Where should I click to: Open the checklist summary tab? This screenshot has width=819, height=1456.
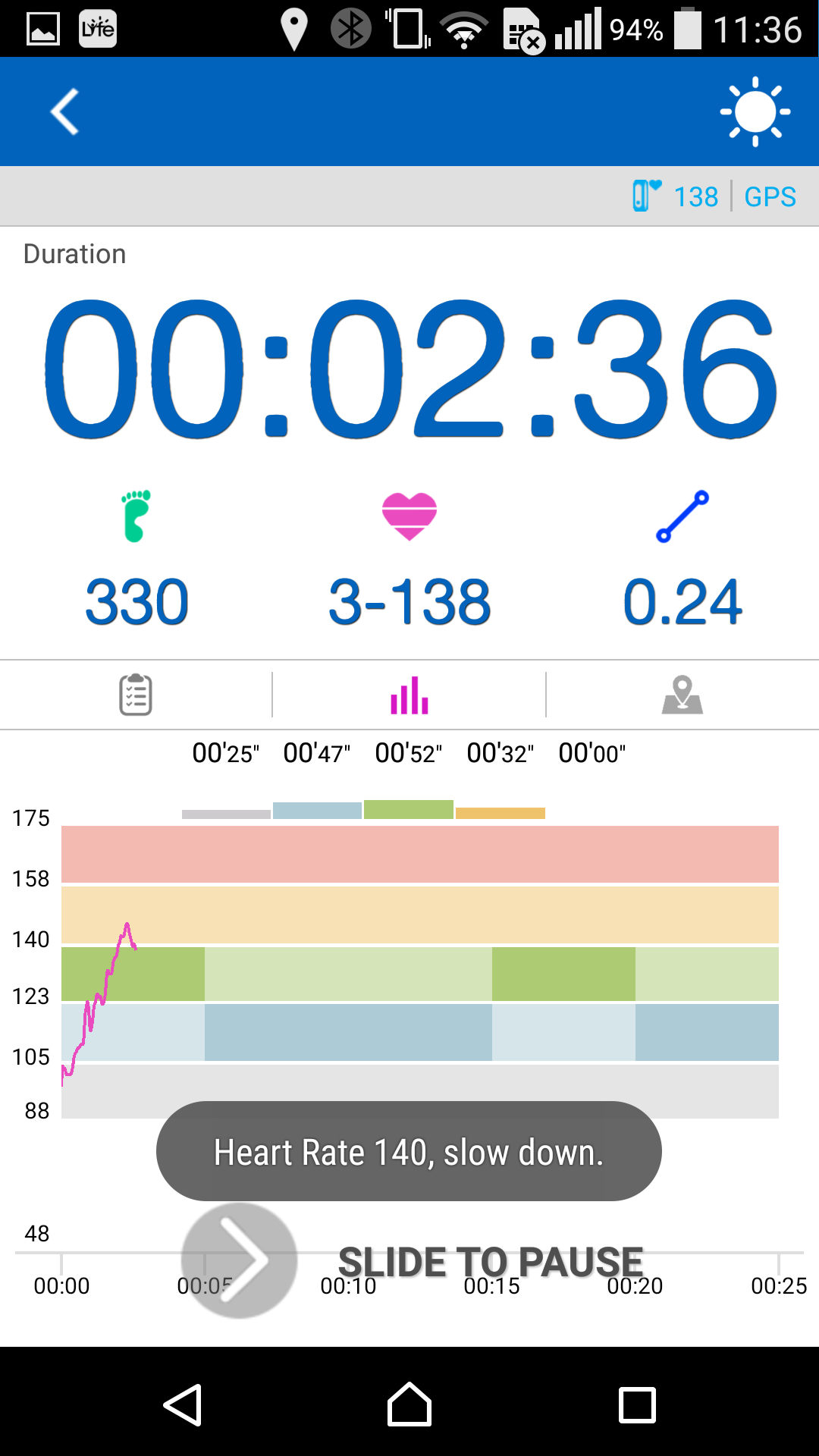coord(136,695)
